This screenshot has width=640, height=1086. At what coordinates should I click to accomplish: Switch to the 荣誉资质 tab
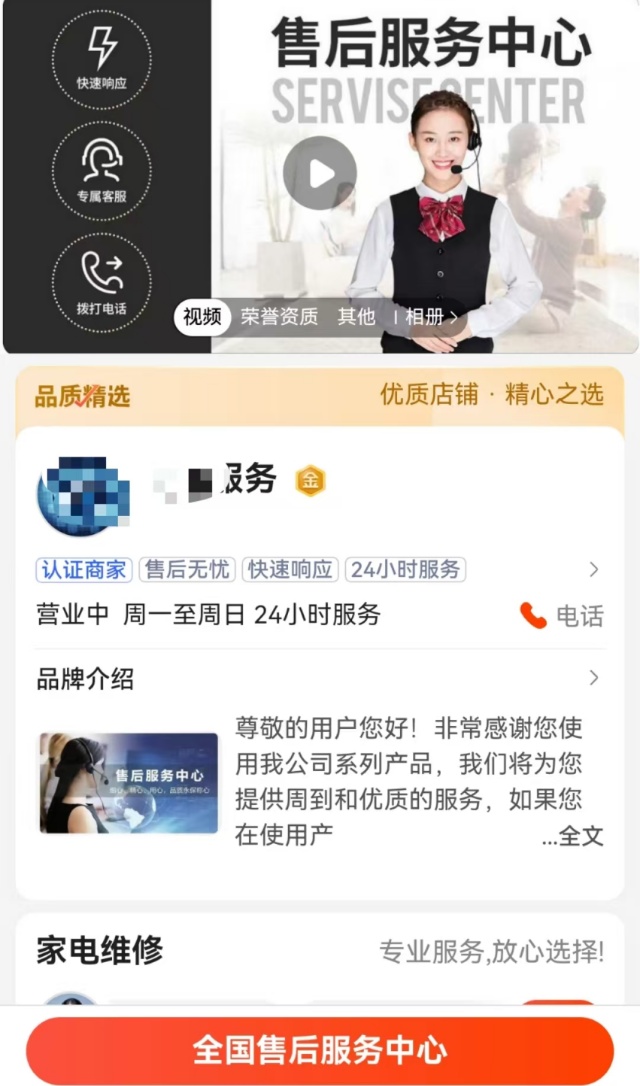click(x=279, y=317)
